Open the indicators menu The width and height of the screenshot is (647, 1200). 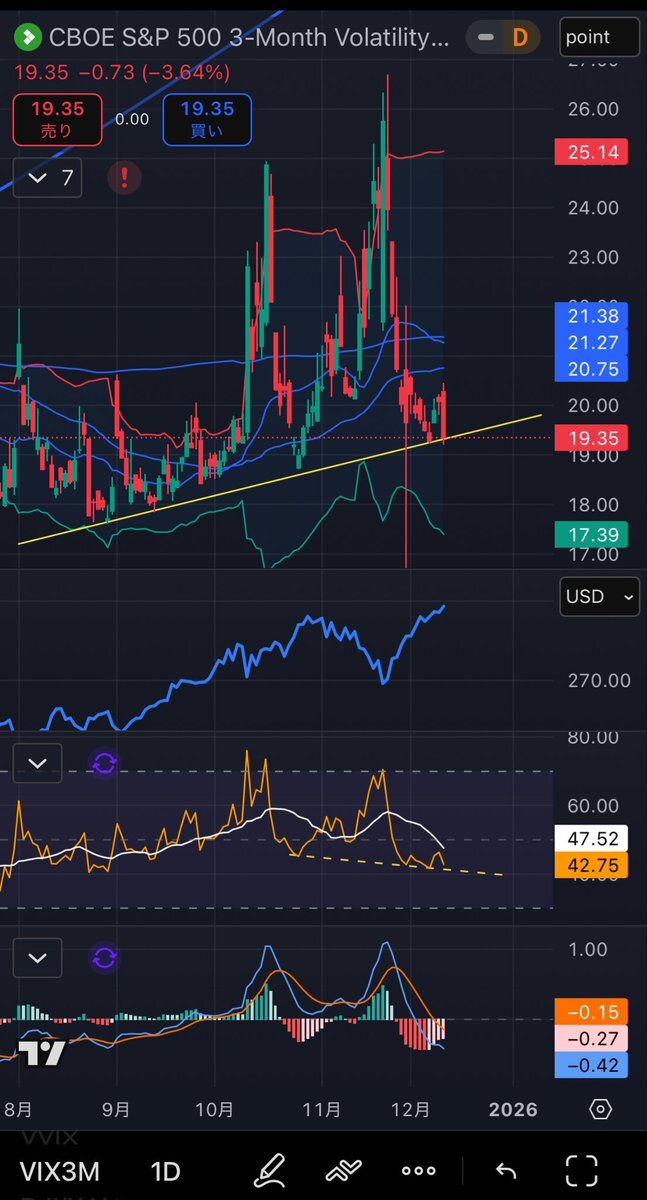point(343,1170)
